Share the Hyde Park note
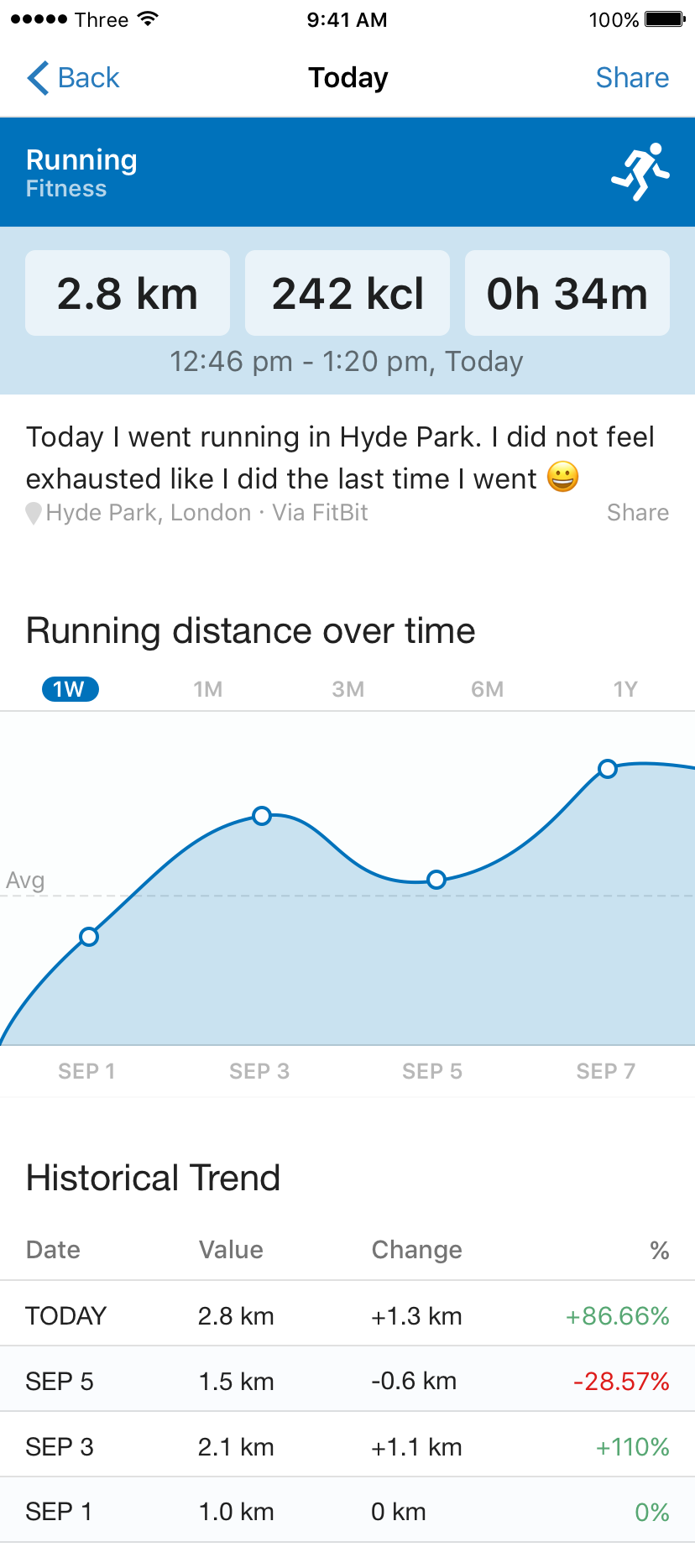This screenshot has width=695, height=1568. 638,513
